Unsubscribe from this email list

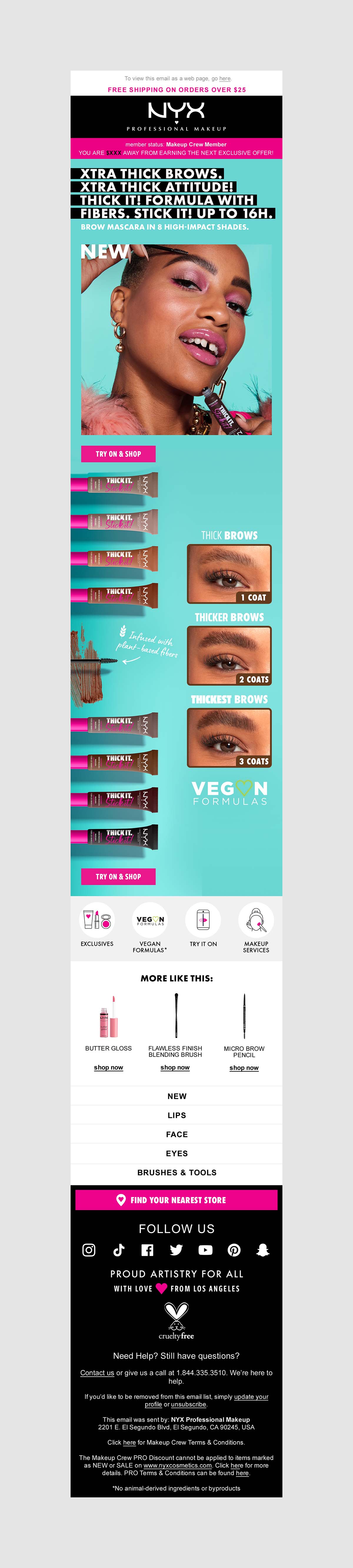point(189,1404)
